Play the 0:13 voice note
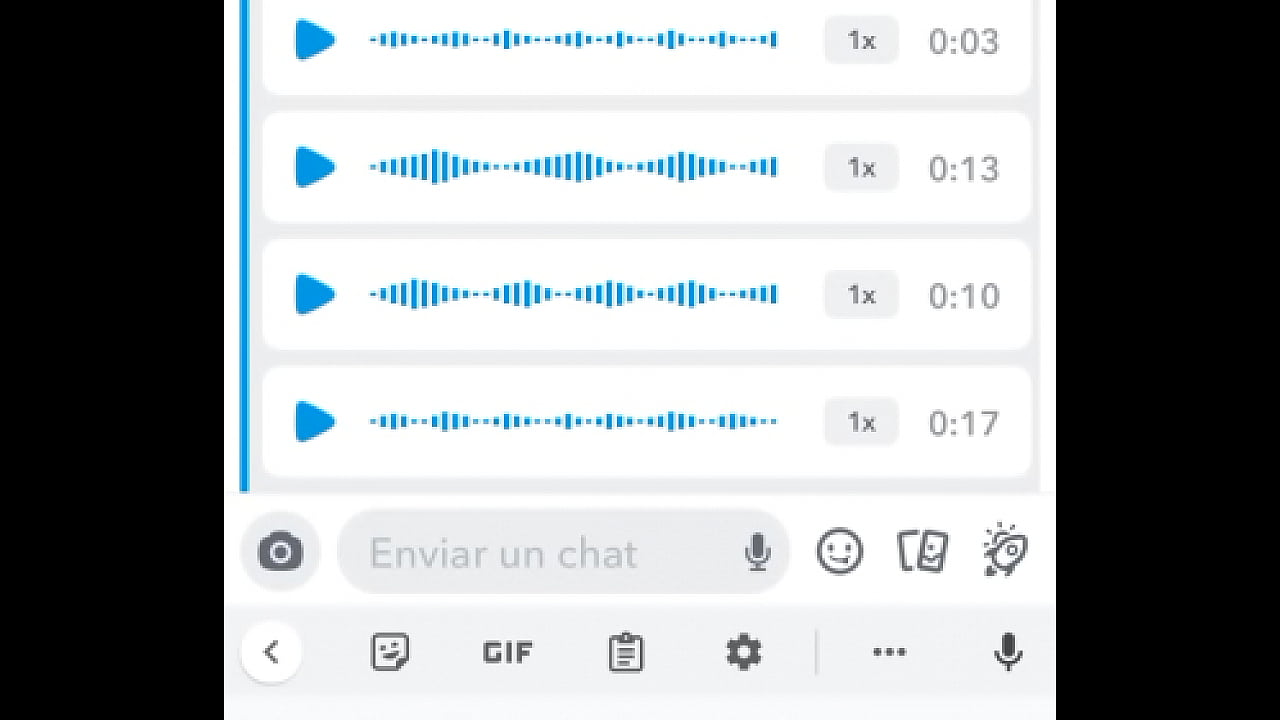This screenshot has height=720, width=1280. point(315,167)
